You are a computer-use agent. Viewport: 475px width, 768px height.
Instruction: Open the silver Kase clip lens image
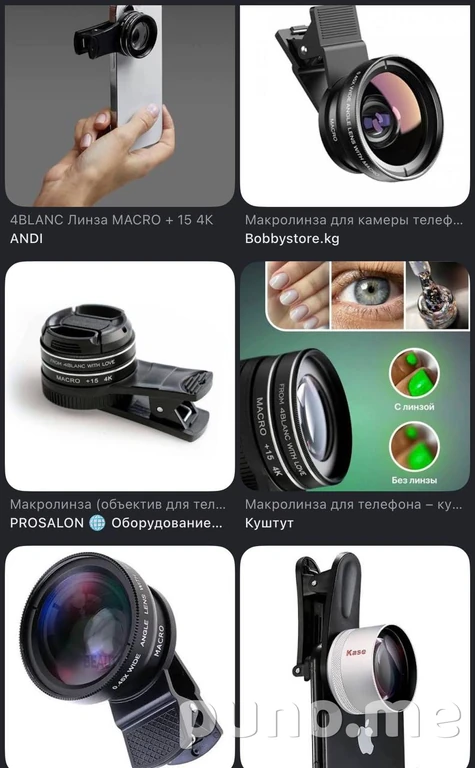[x=355, y=657]
